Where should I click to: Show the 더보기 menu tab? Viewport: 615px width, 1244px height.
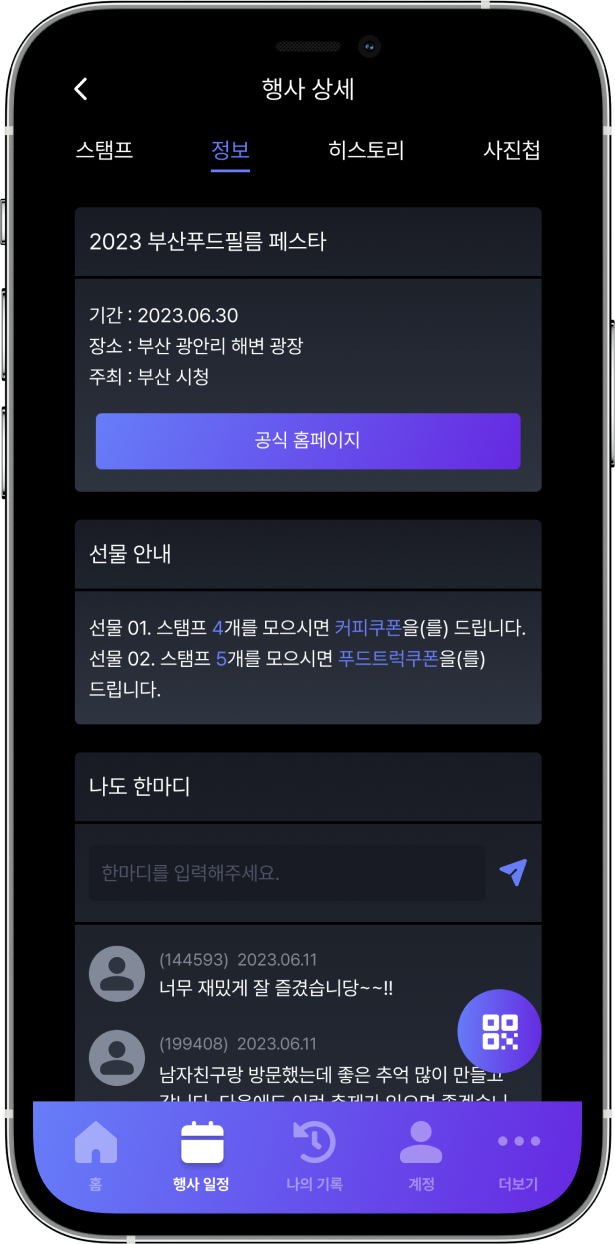(518, 1155)
